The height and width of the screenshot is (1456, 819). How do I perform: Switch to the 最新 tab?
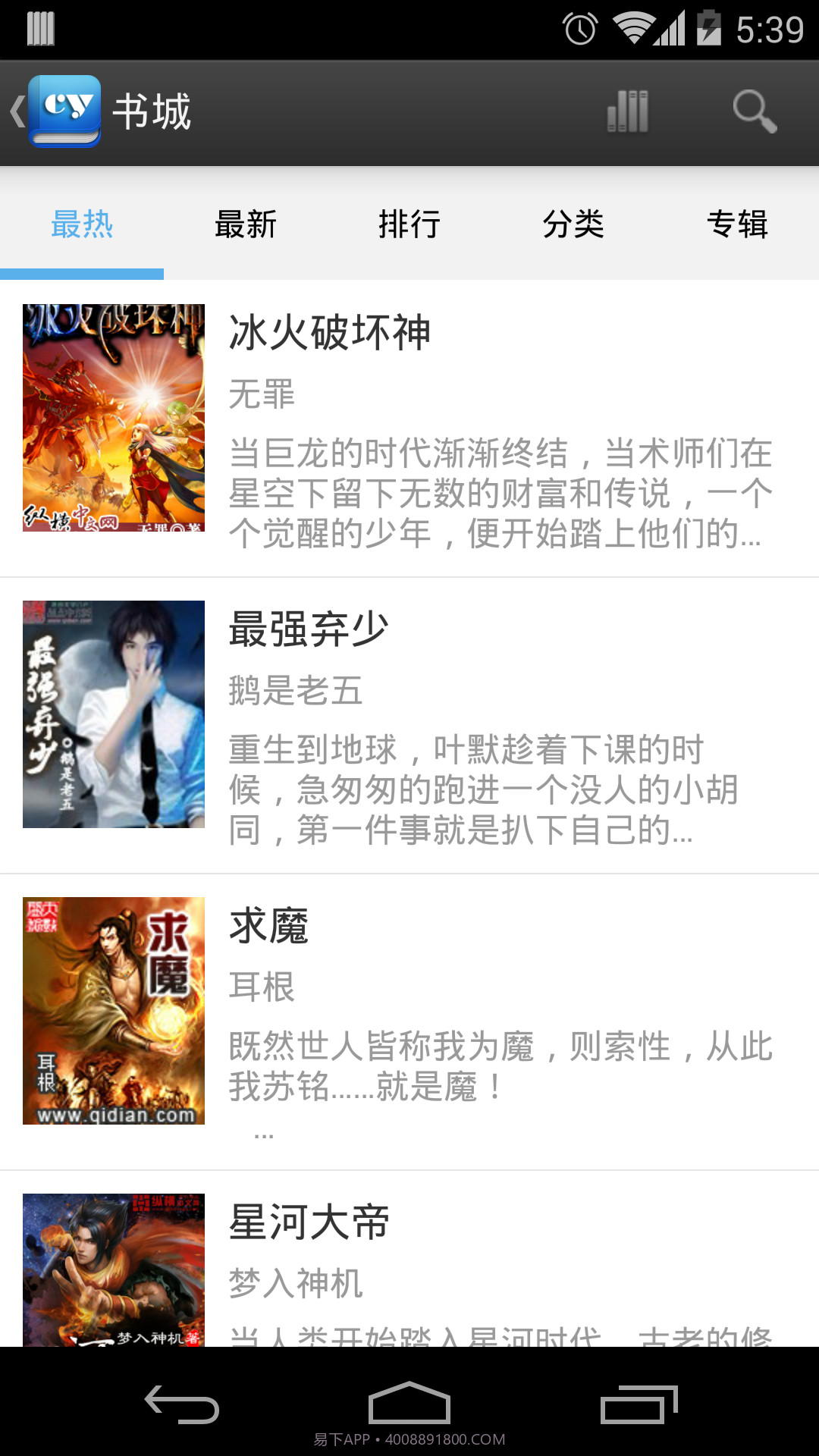pyautogui.click(x=246, y=224)
